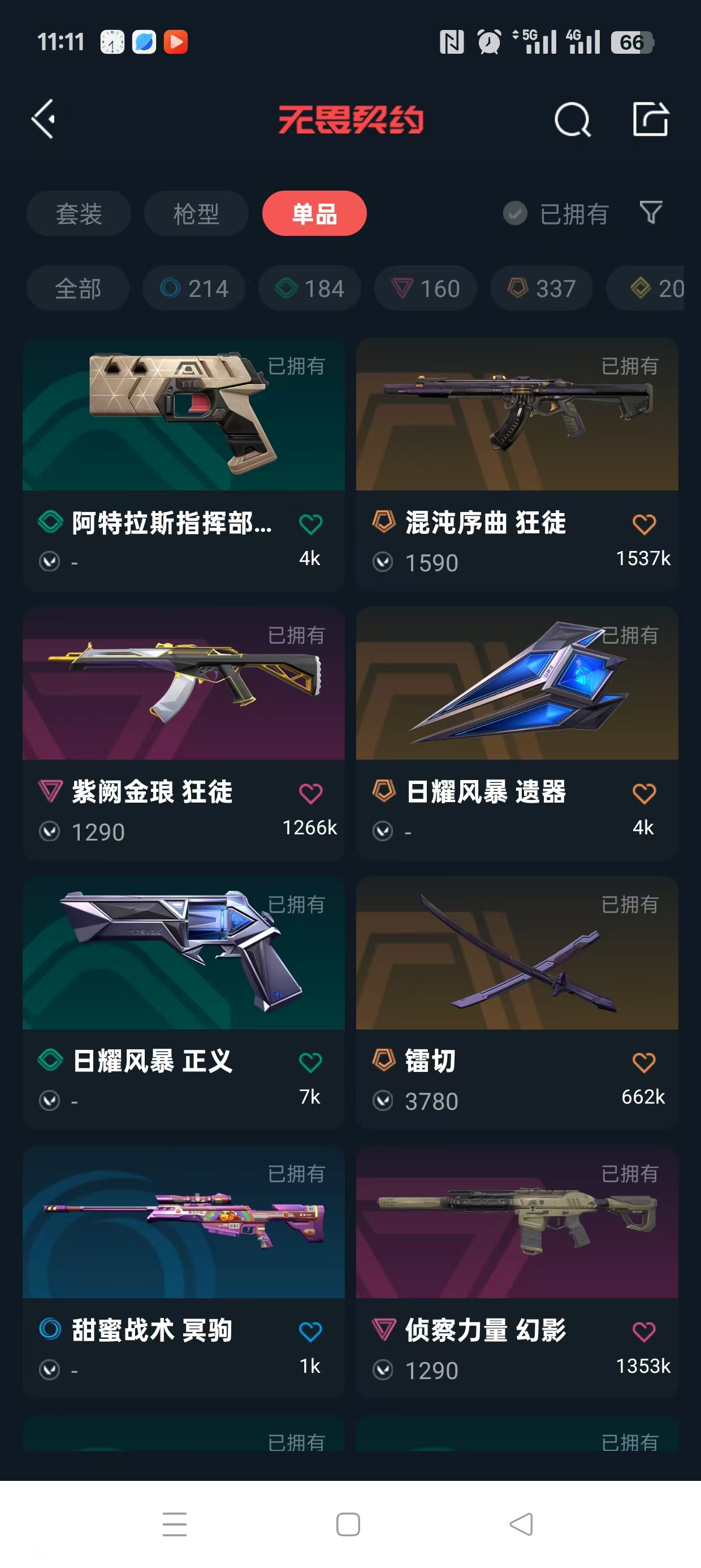Select the 全部 rarity chip
Screen dimensions: 701x1568
pyautogui.click(x=78, y=288)
